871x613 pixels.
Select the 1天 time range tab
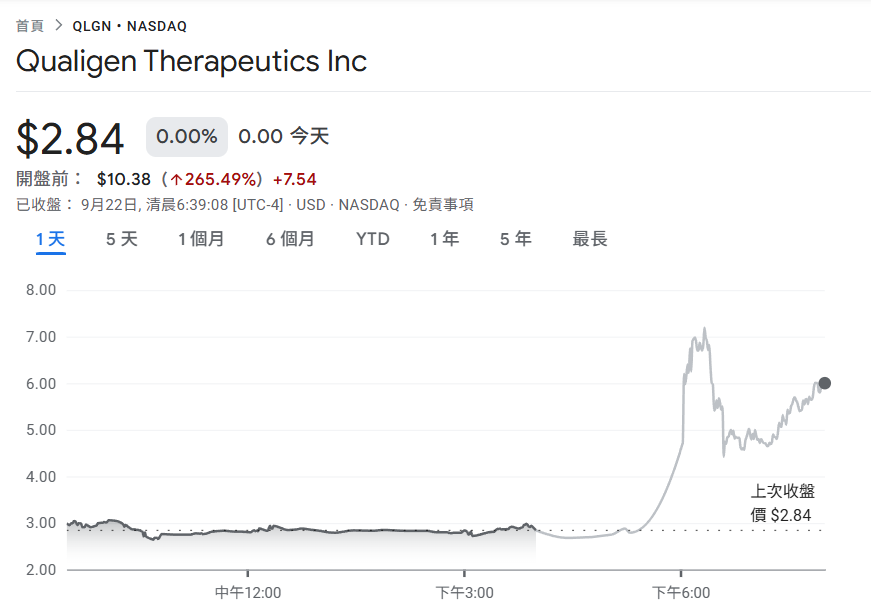pyautogui.click(x=51, y=239)
